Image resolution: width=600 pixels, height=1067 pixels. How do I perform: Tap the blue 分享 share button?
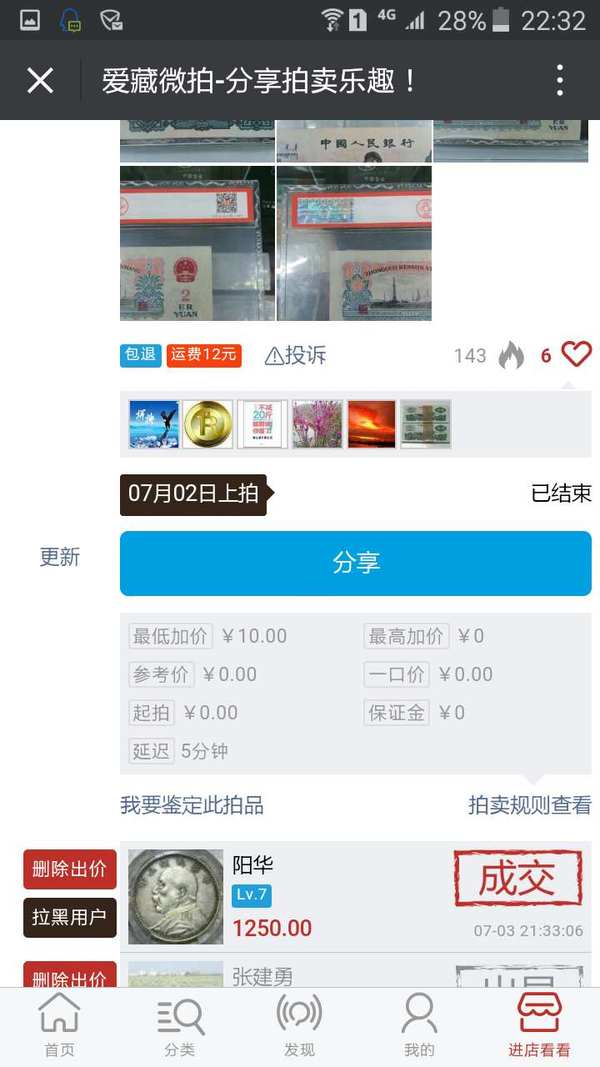[355, 563]
